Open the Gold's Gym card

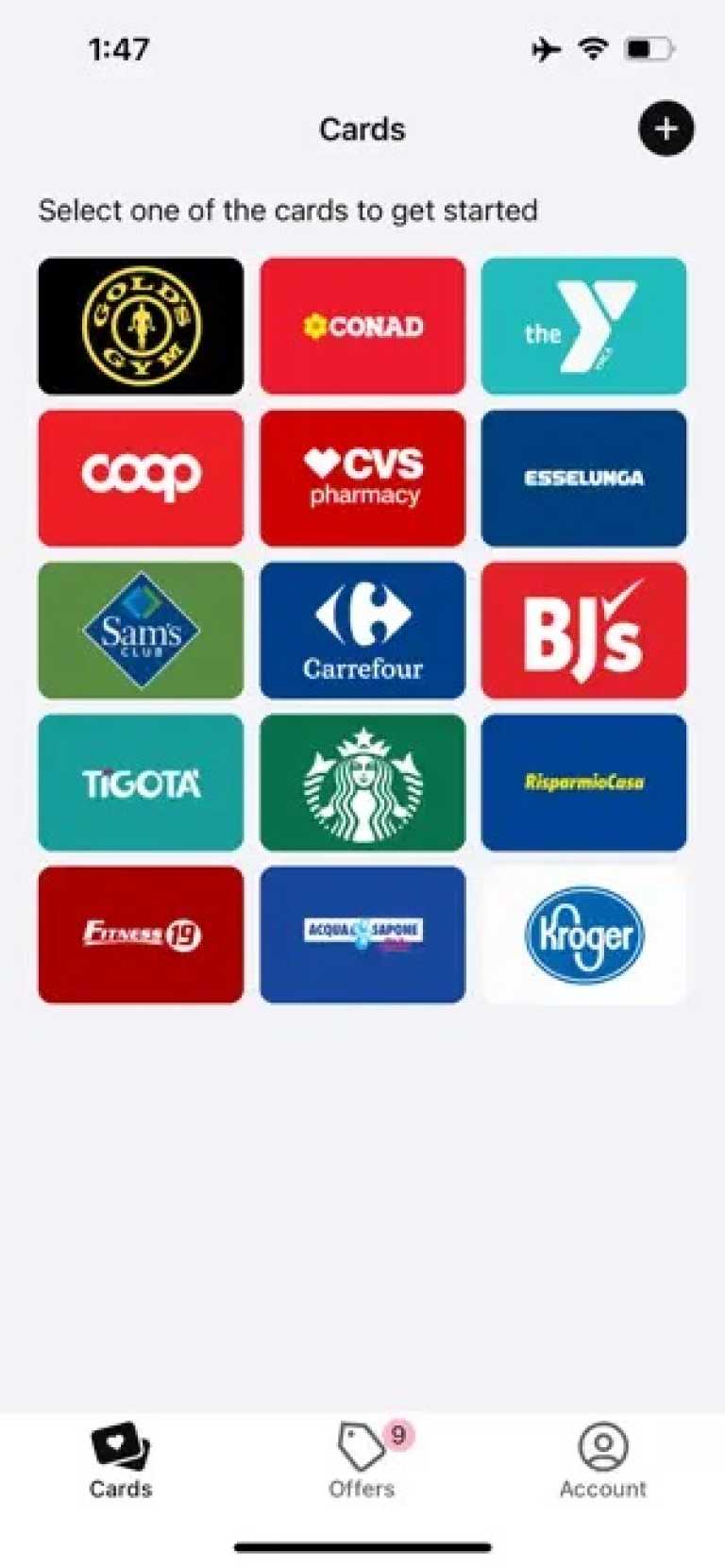tap(141, 326)
